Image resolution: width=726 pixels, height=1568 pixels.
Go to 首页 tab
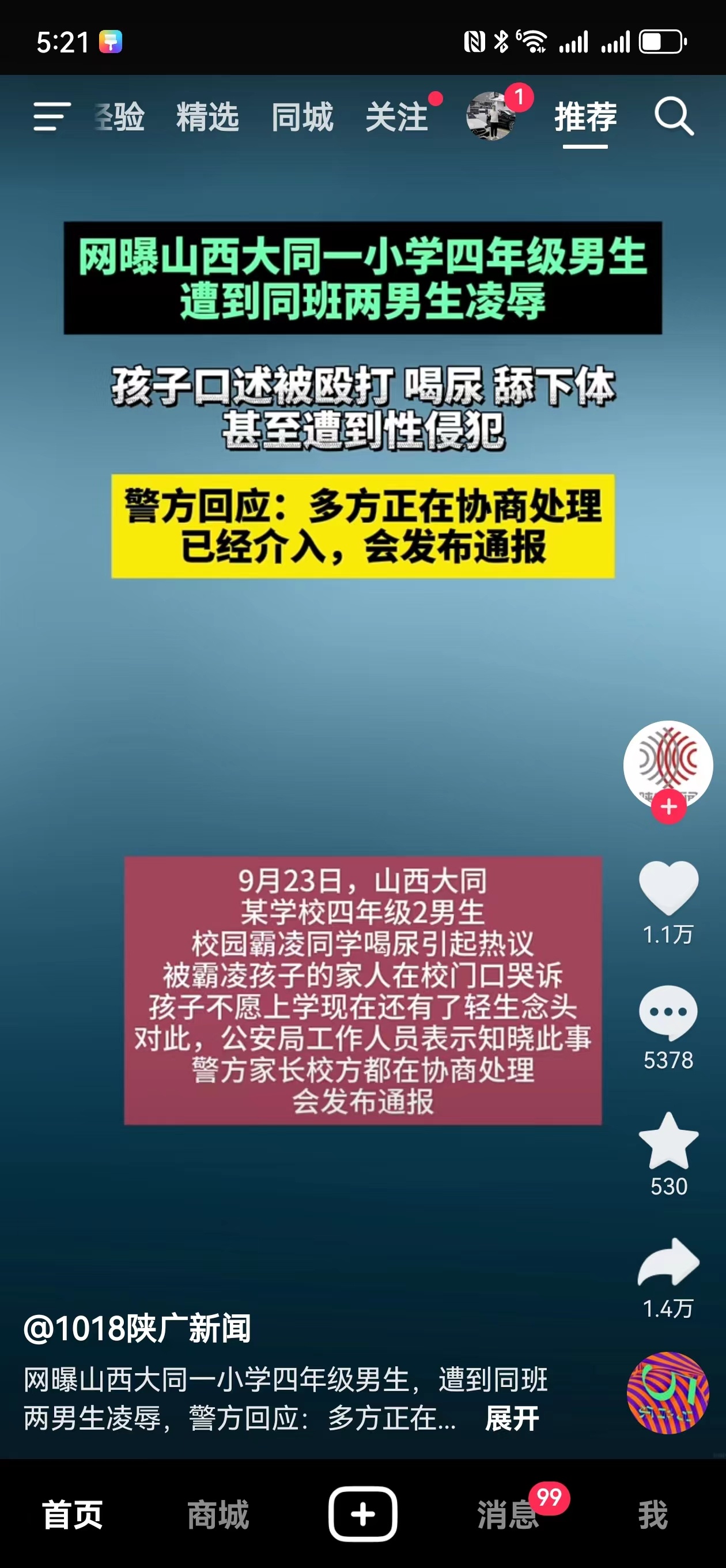[x=73, y=1514]
